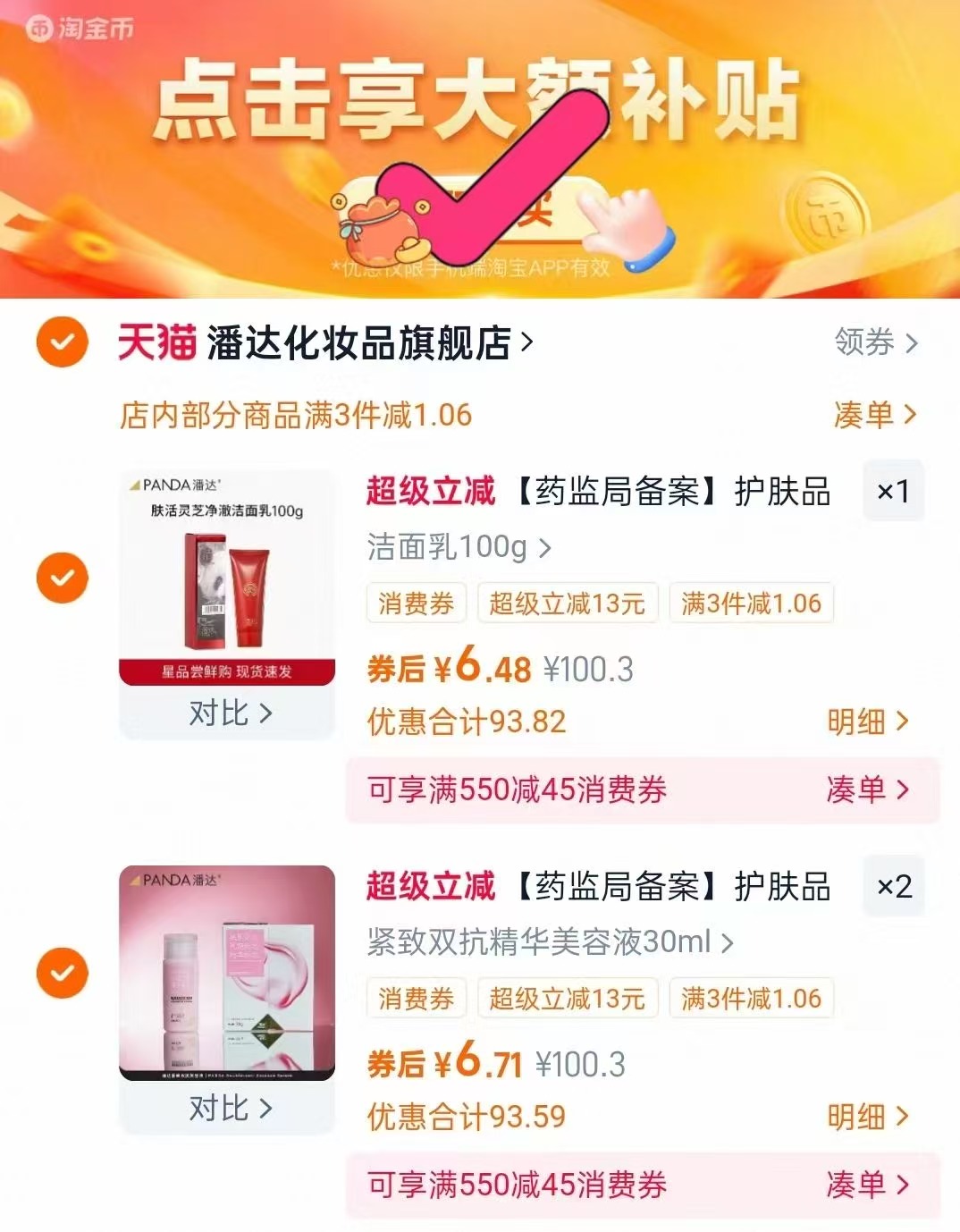The image size is (960, 1232).
Task: Click the ×1 quantity badge of 洁面乳100g
Action: point(894,491)
